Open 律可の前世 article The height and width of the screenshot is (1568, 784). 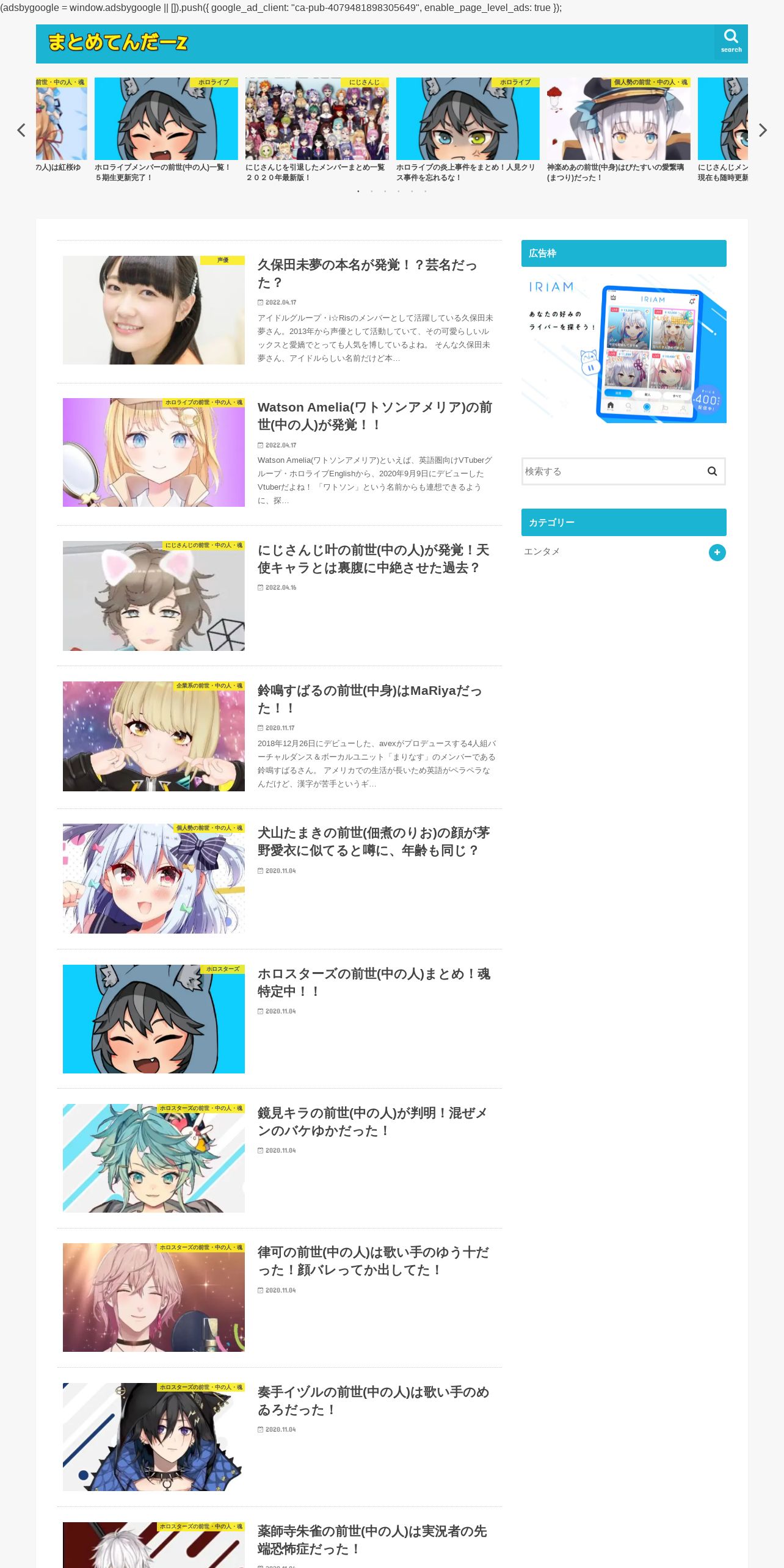374,1261
